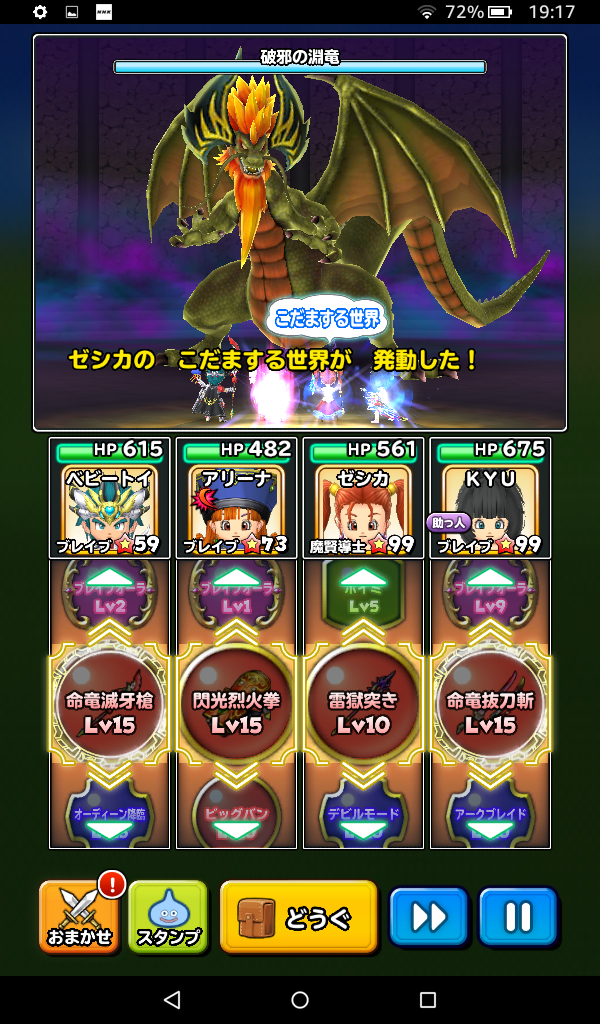Select the ホイミ Lv5 healing skill
Image resolution: width=600 pixels, height=1024 pixels.
coord(363,597)
